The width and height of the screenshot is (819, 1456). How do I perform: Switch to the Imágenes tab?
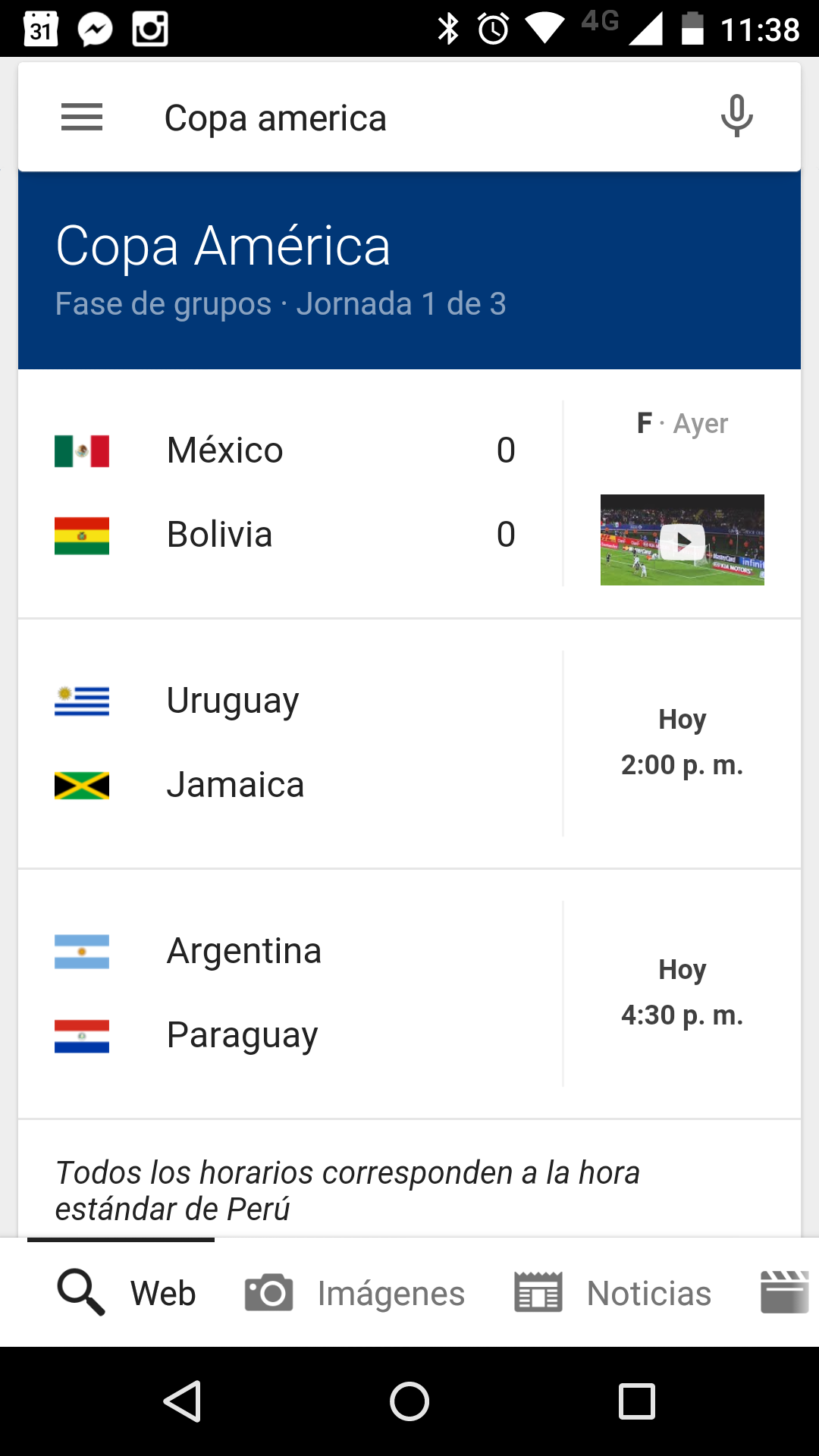pyautogui.click(x=354, y=1293)
